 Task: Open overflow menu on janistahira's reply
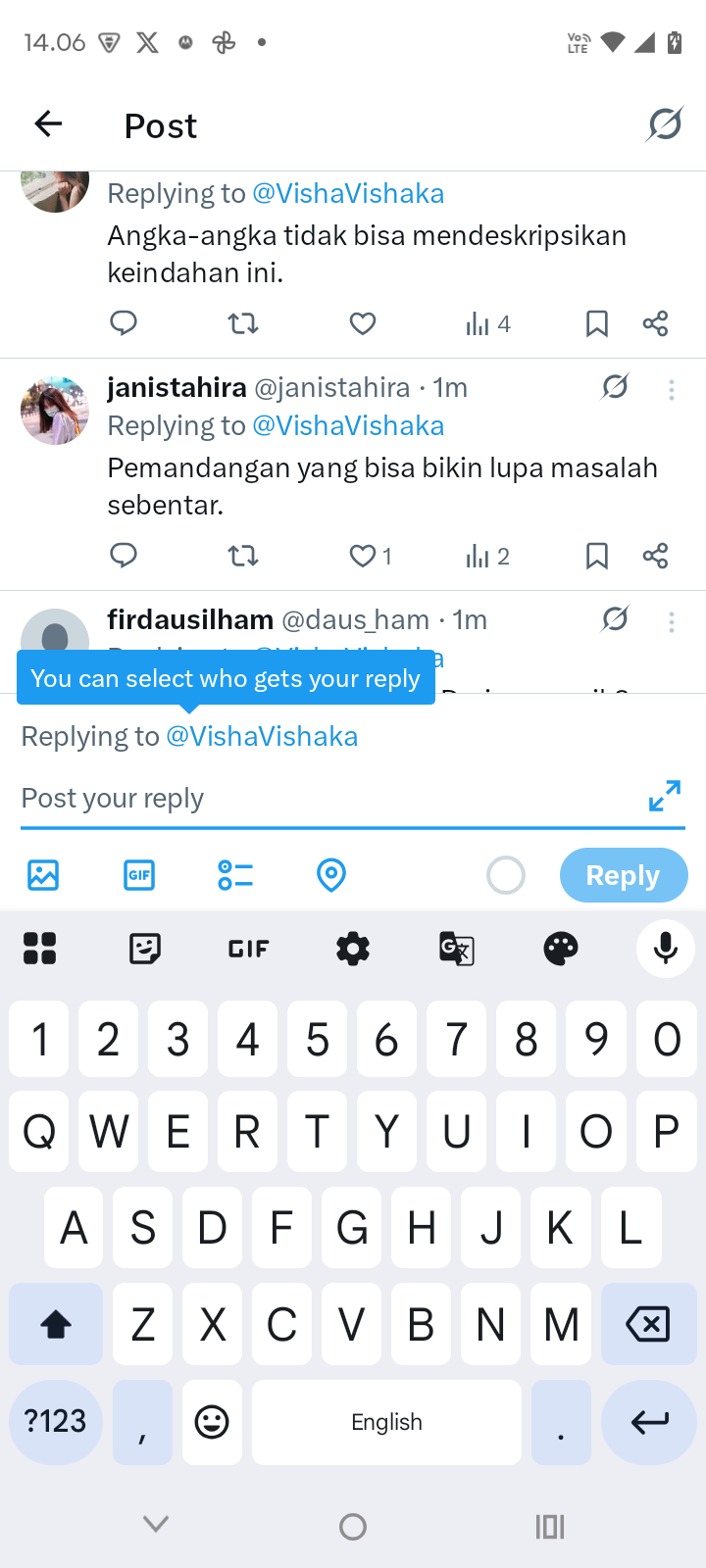(672, 390)
